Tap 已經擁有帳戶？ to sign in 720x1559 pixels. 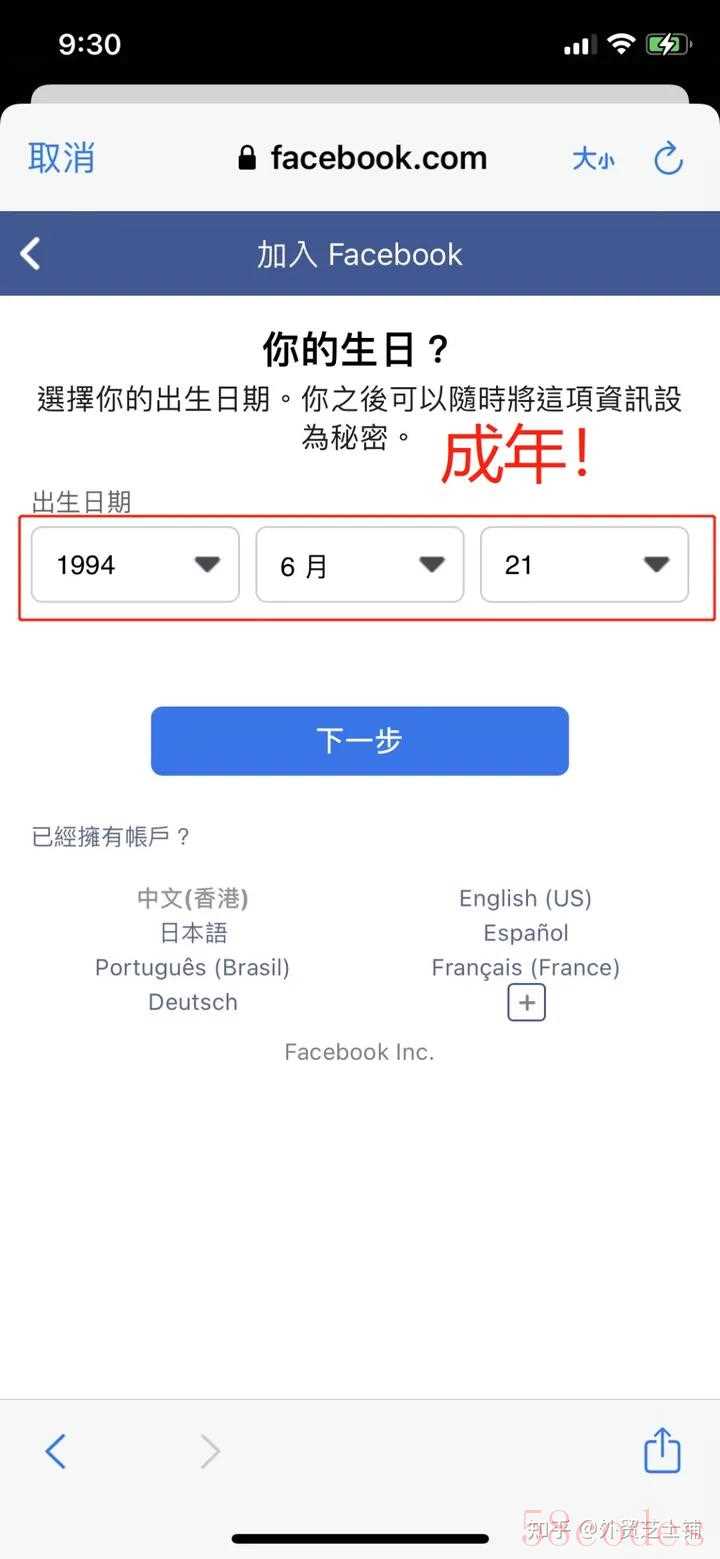coord(111,837)
